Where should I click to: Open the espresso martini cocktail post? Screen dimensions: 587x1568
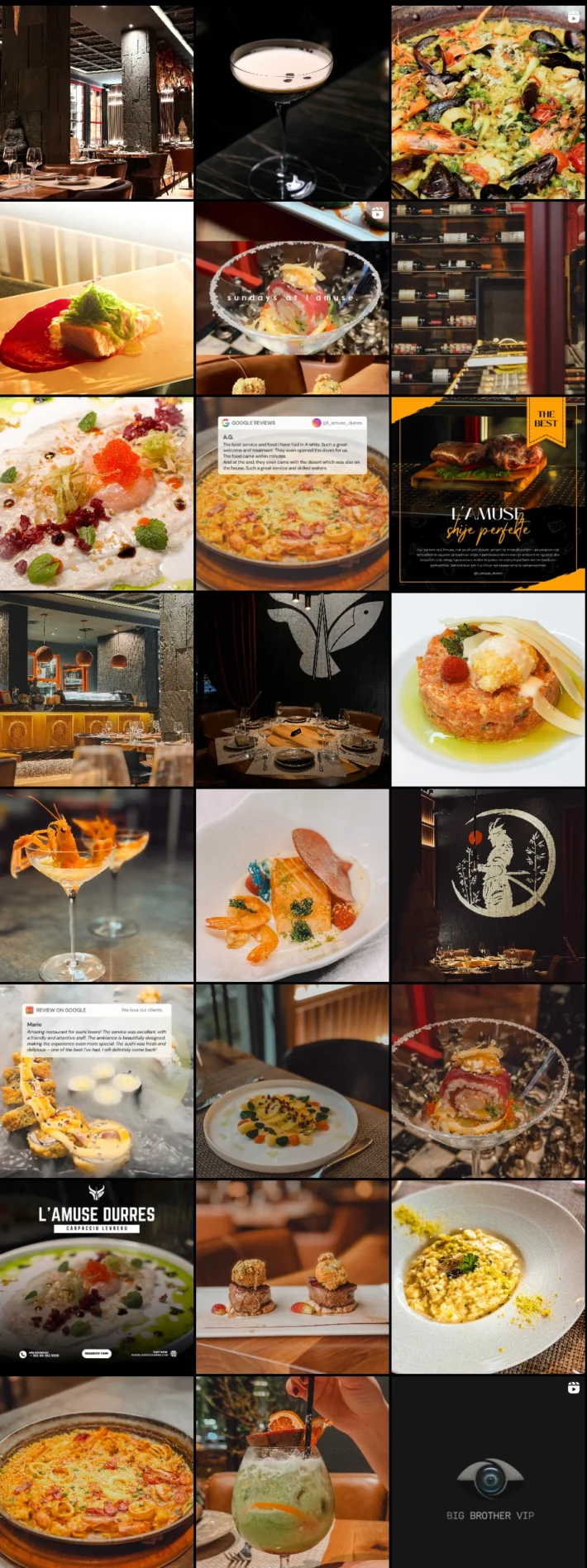292,102
